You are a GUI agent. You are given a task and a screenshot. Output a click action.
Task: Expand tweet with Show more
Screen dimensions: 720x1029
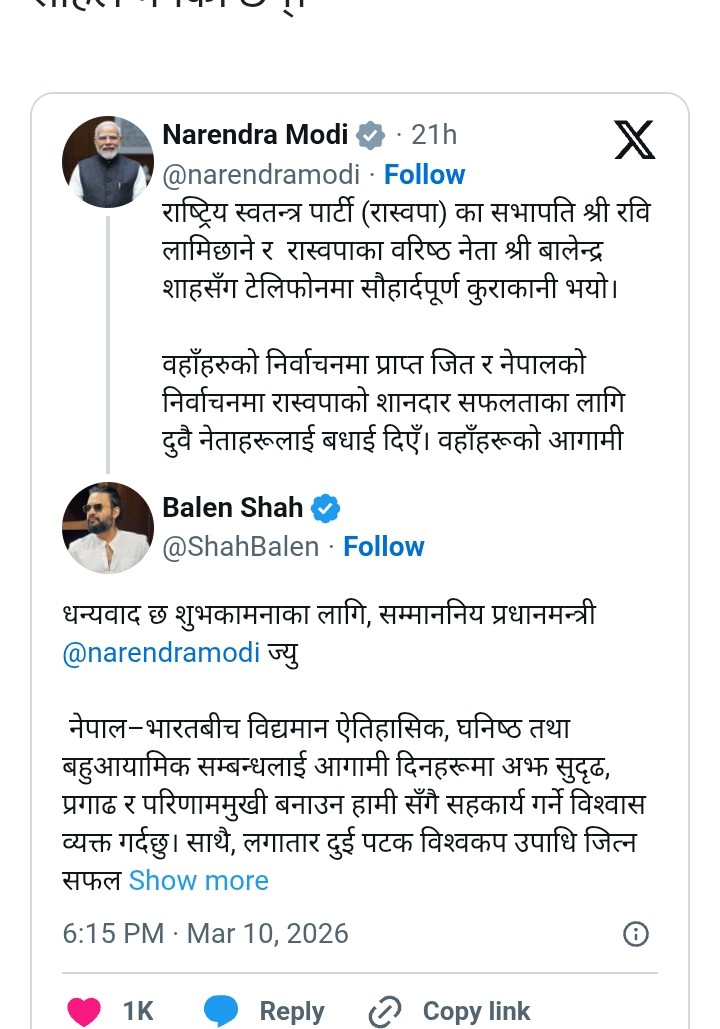(x=199, y=880)
